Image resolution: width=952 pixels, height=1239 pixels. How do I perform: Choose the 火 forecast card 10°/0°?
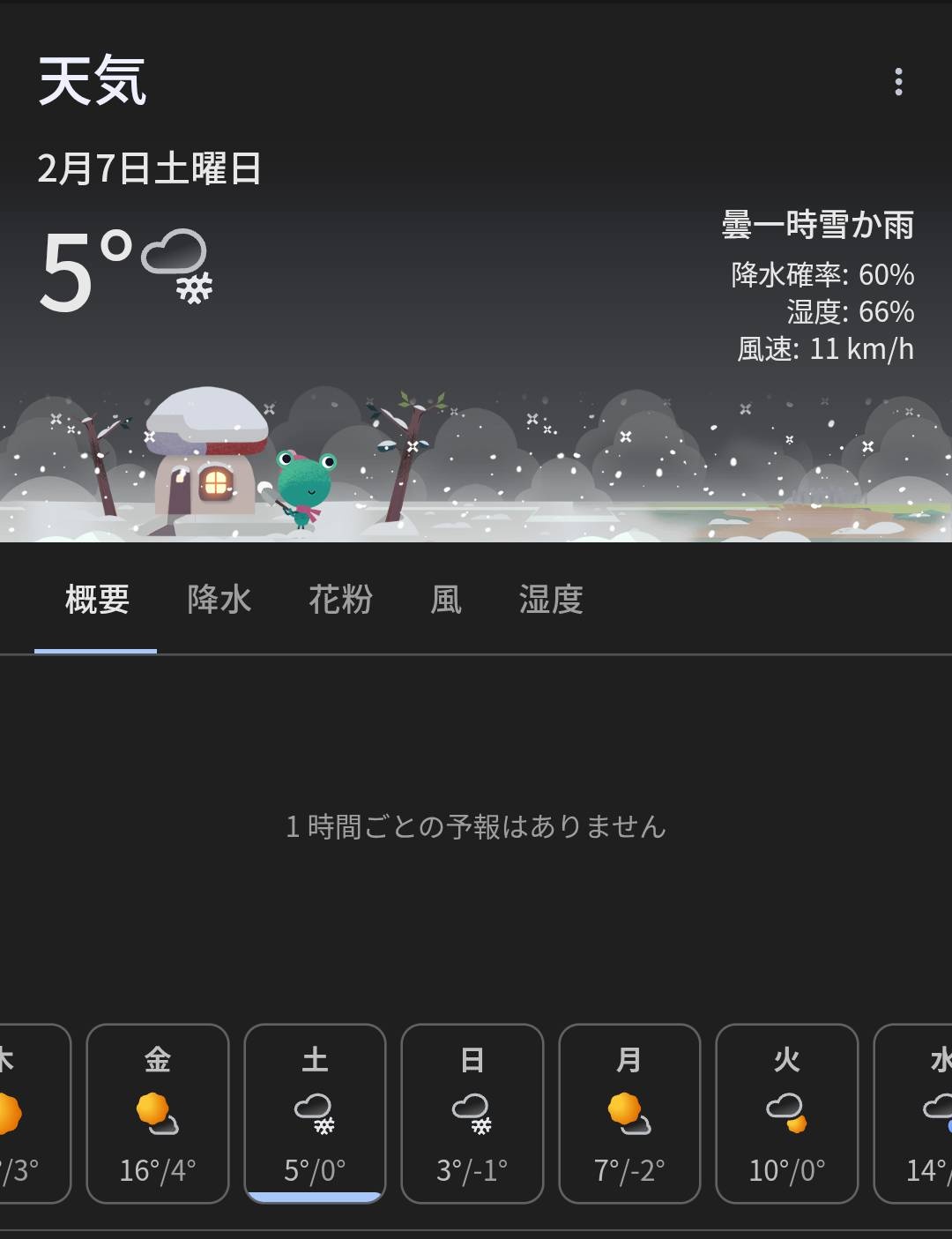click(x=786, y=1113)
